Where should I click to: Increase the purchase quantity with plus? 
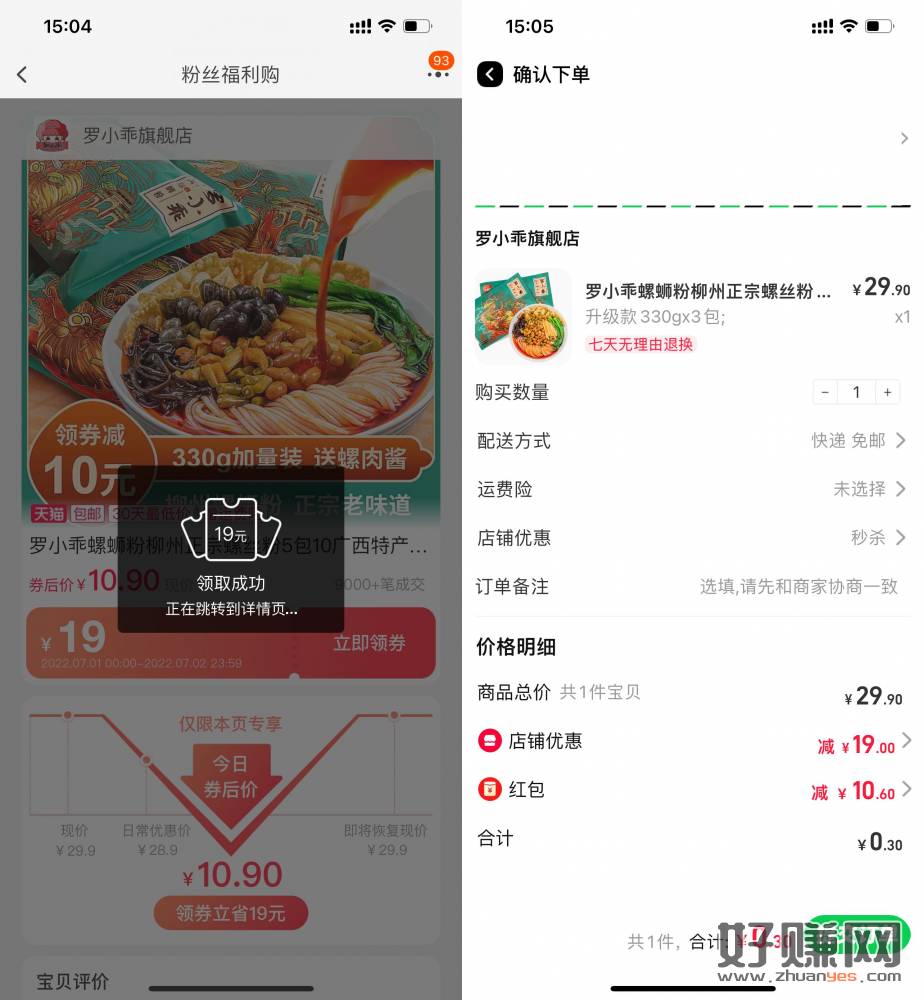coord(887,392)
